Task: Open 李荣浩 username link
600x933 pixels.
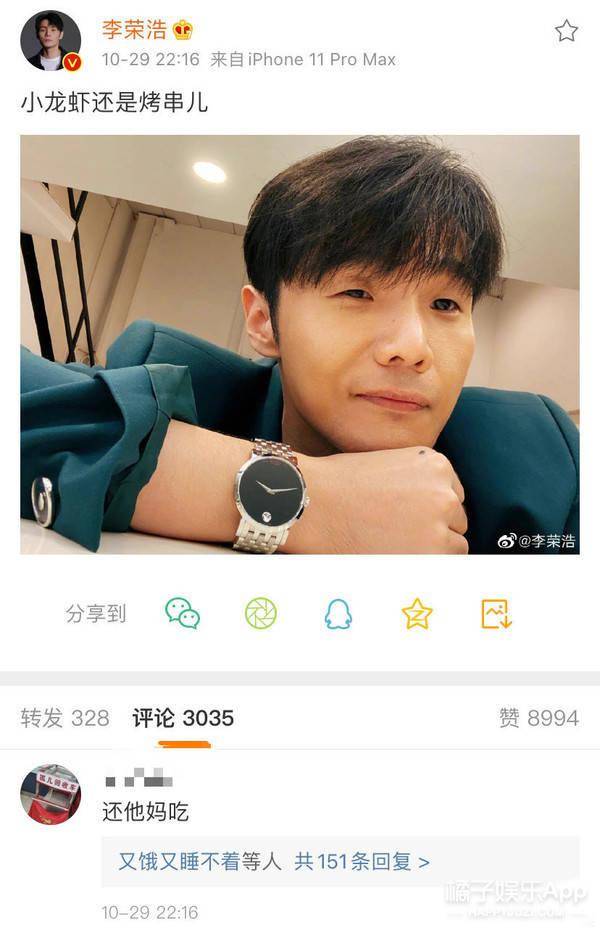Action: click(x=136, y=30)
